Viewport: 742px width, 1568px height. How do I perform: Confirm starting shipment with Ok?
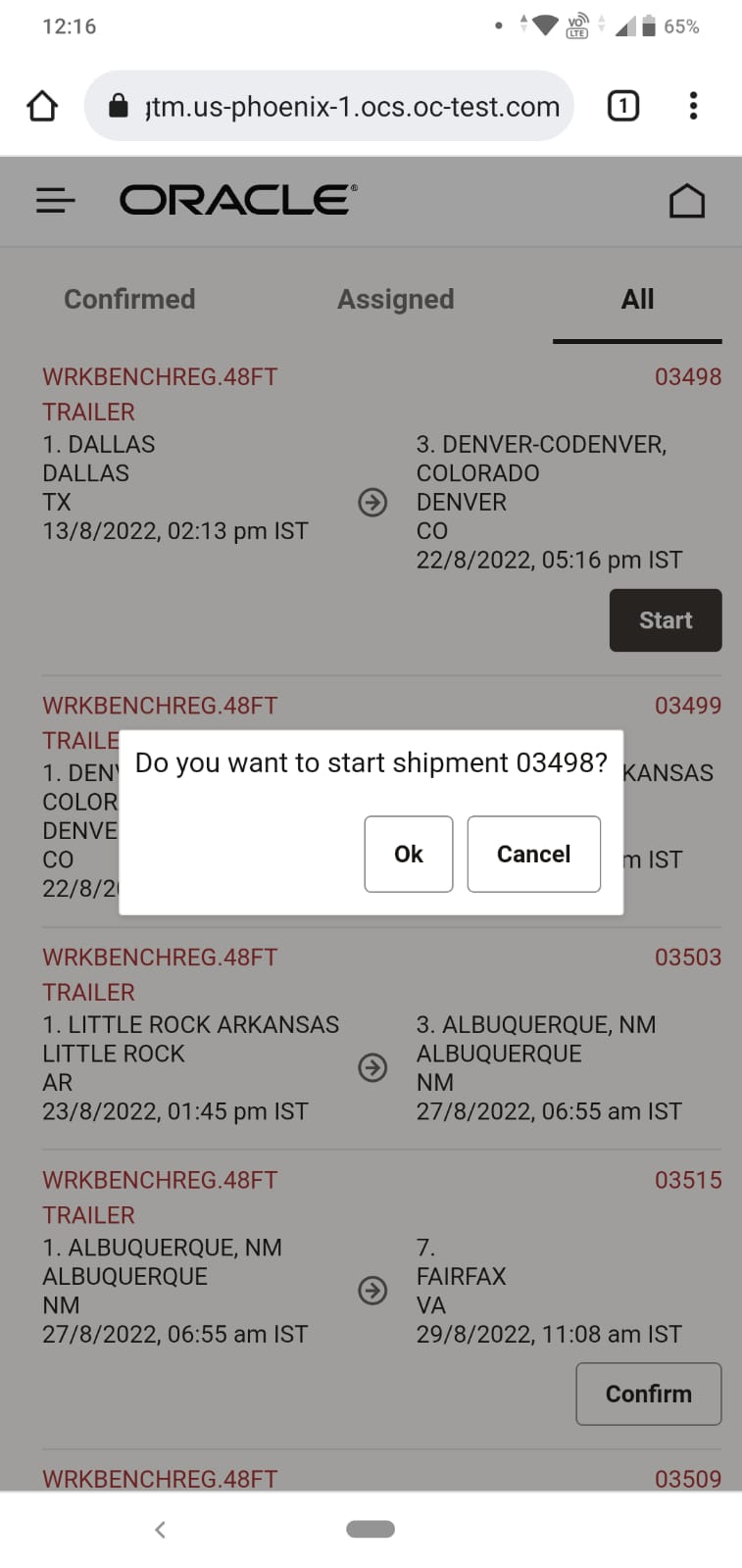408,854
